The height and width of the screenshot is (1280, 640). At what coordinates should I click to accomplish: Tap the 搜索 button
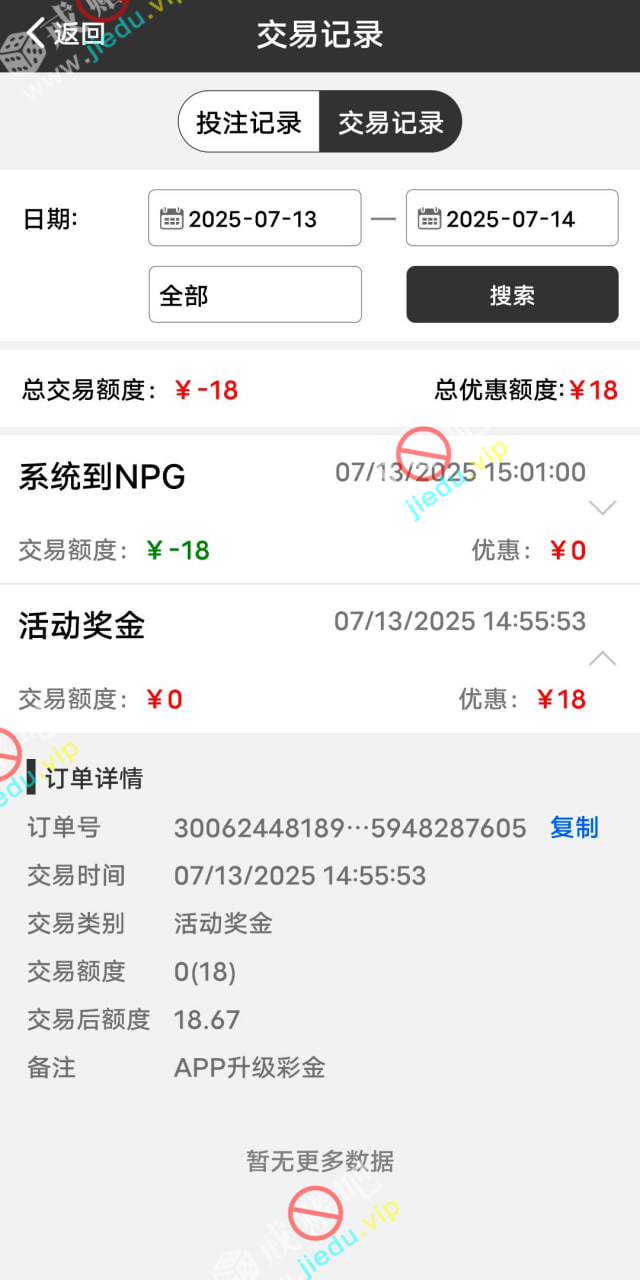(512, 295)
